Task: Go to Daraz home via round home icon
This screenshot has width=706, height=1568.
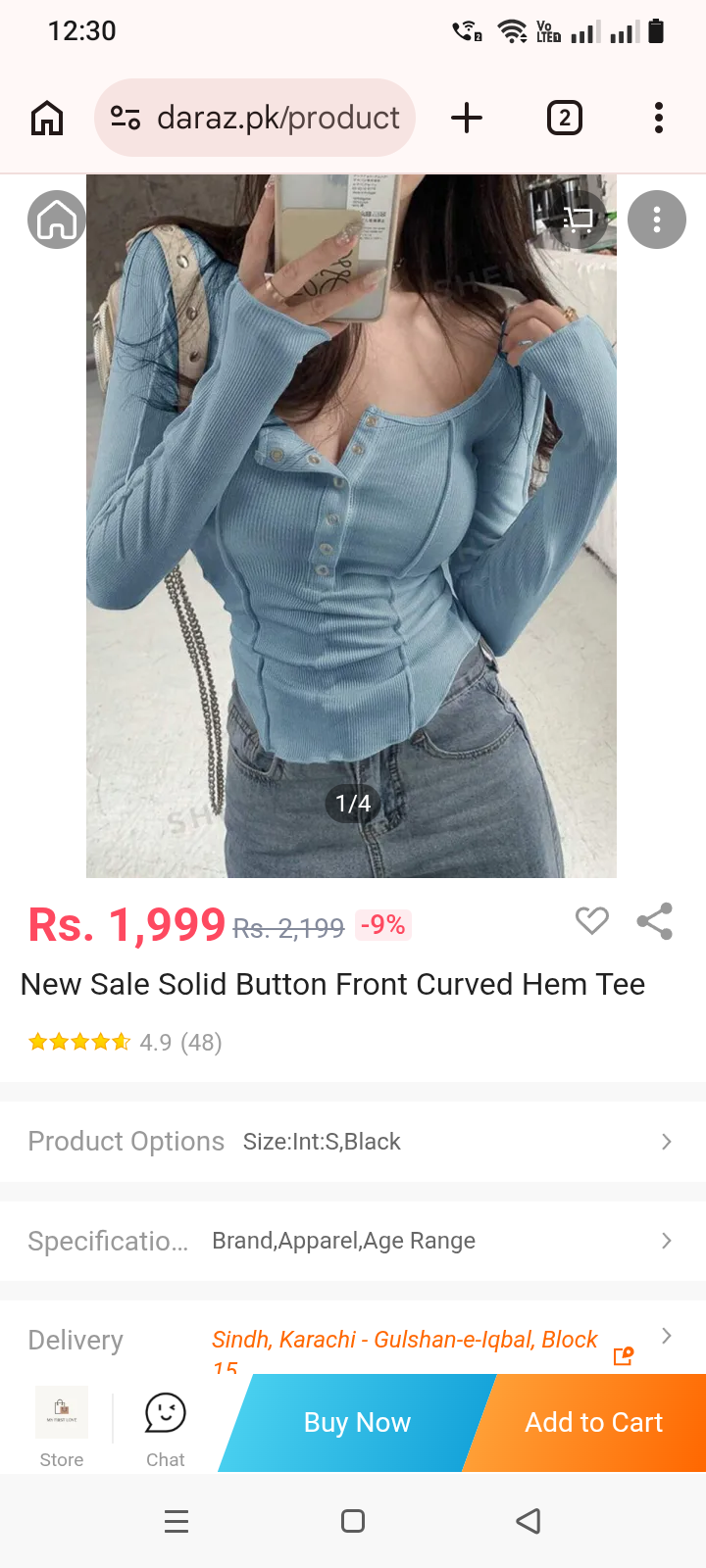Action: pos(57,220)
